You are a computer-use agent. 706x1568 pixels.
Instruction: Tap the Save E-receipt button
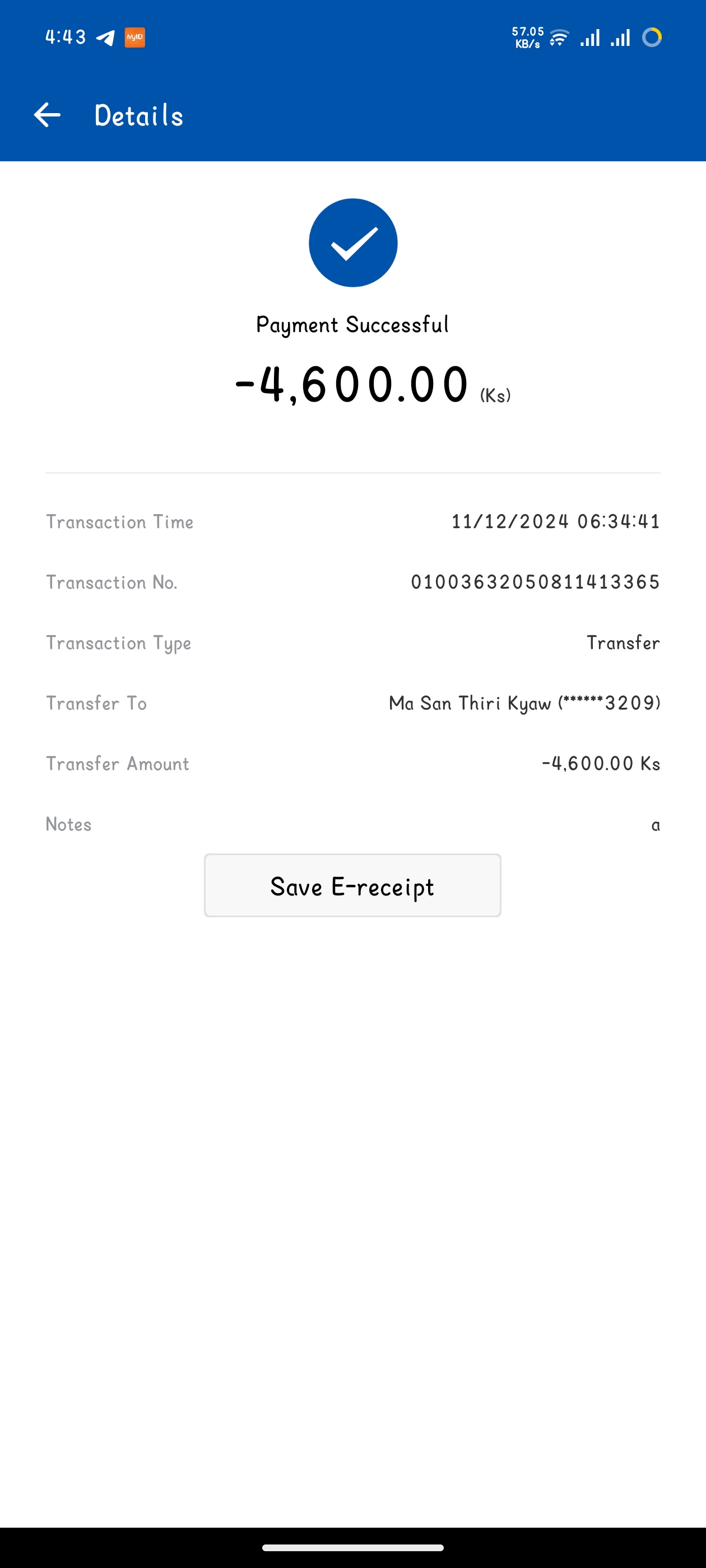tap(352, 886)
